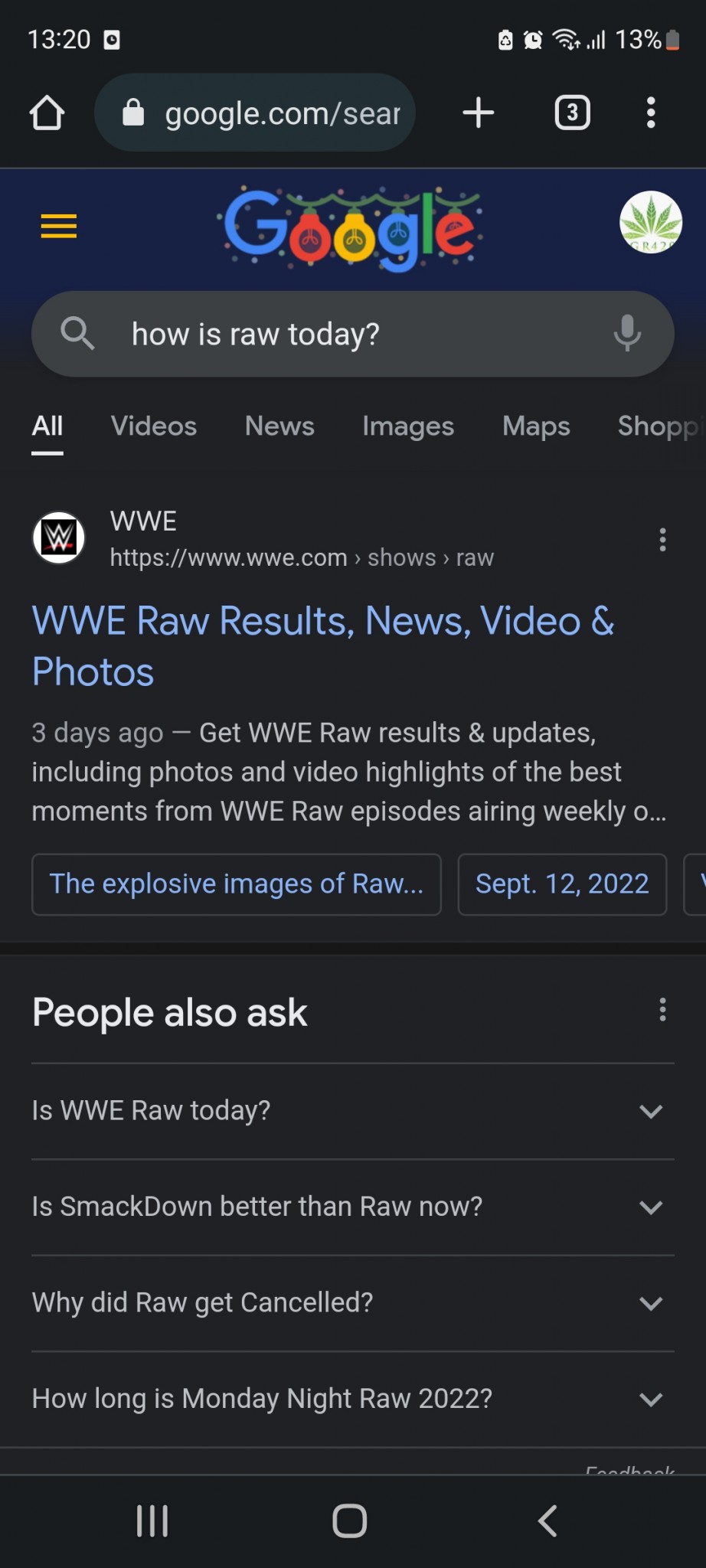Switch to the Images tab
This screenshot has height=1568, width=706.
point(407,426)
